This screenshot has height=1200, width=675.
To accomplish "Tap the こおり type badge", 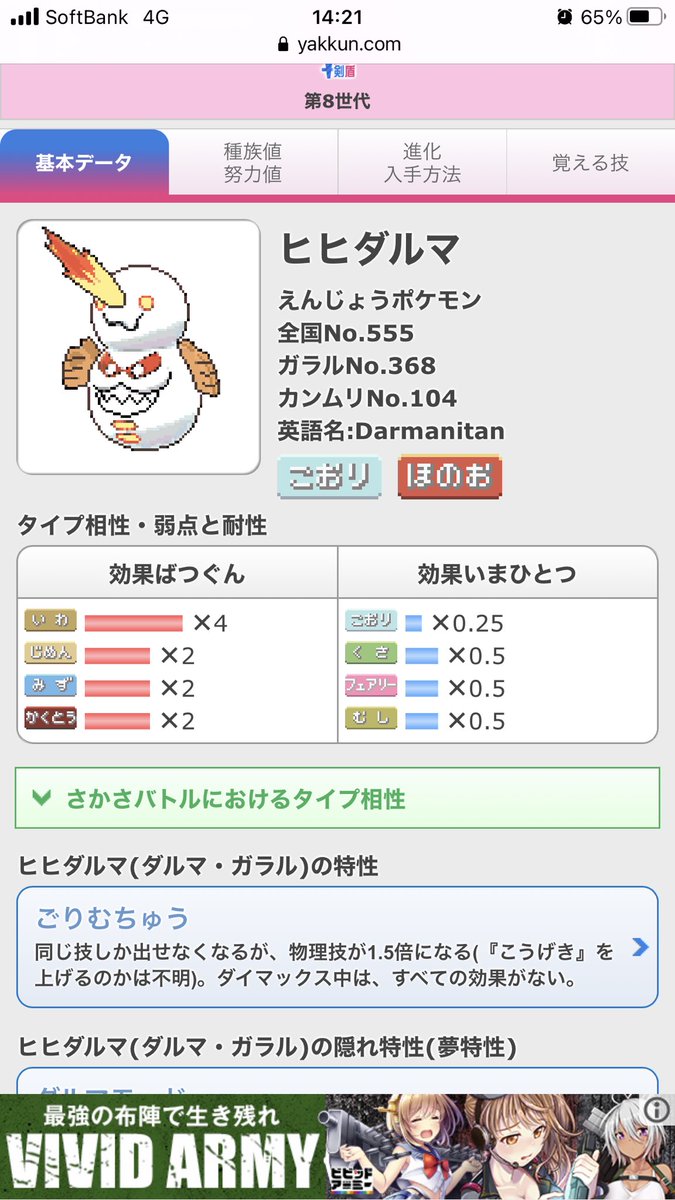I will (329, 477).
